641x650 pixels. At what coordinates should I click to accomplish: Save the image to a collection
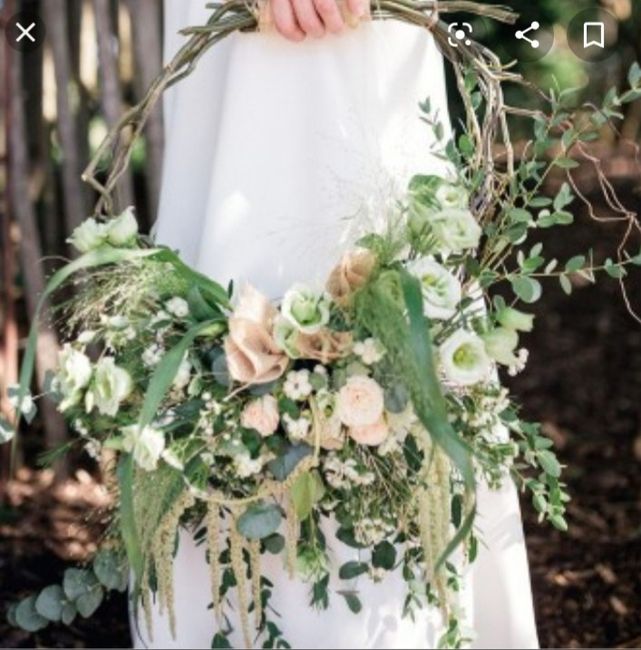pos(593,35)
